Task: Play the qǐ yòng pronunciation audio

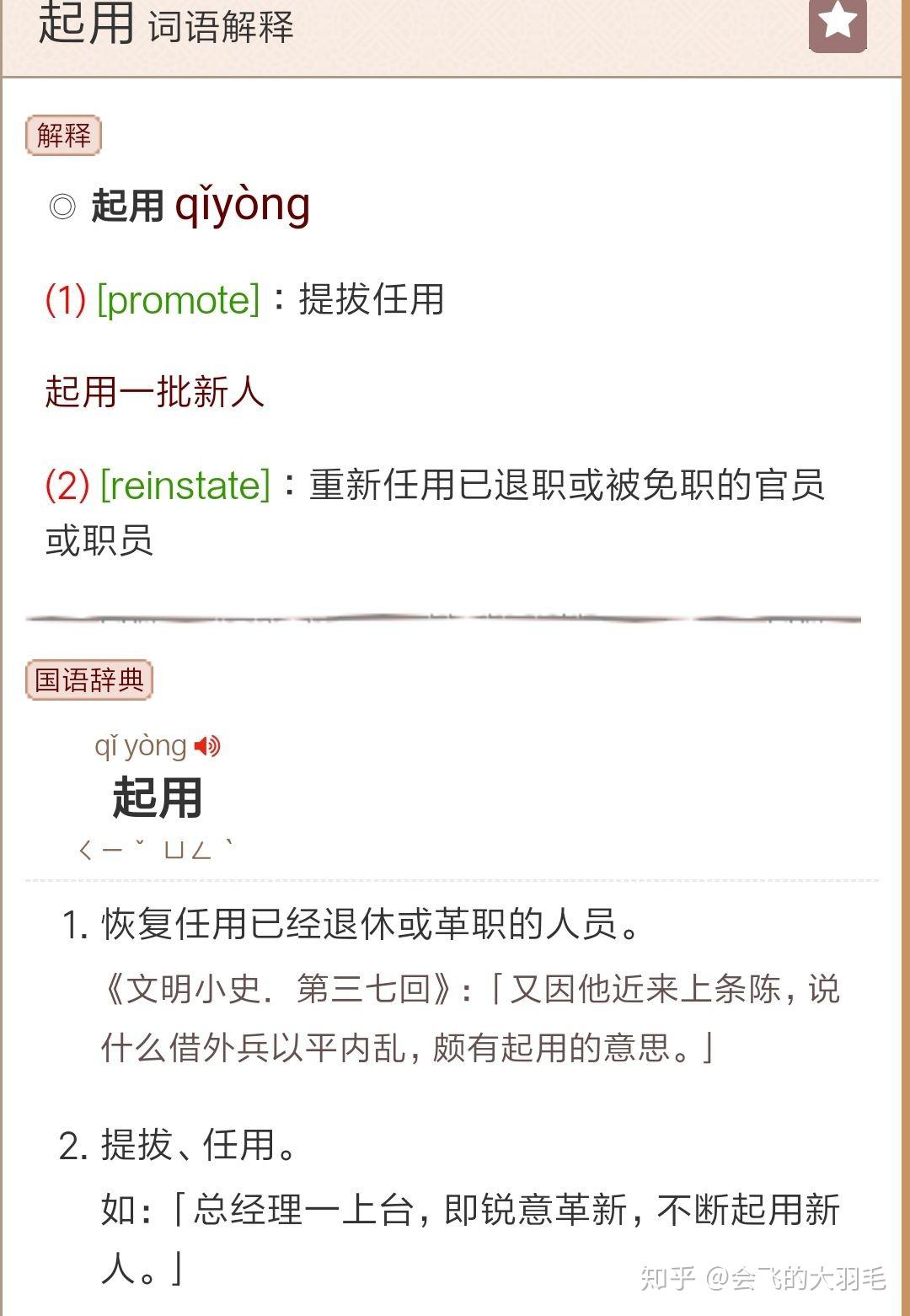Action: 206,746
